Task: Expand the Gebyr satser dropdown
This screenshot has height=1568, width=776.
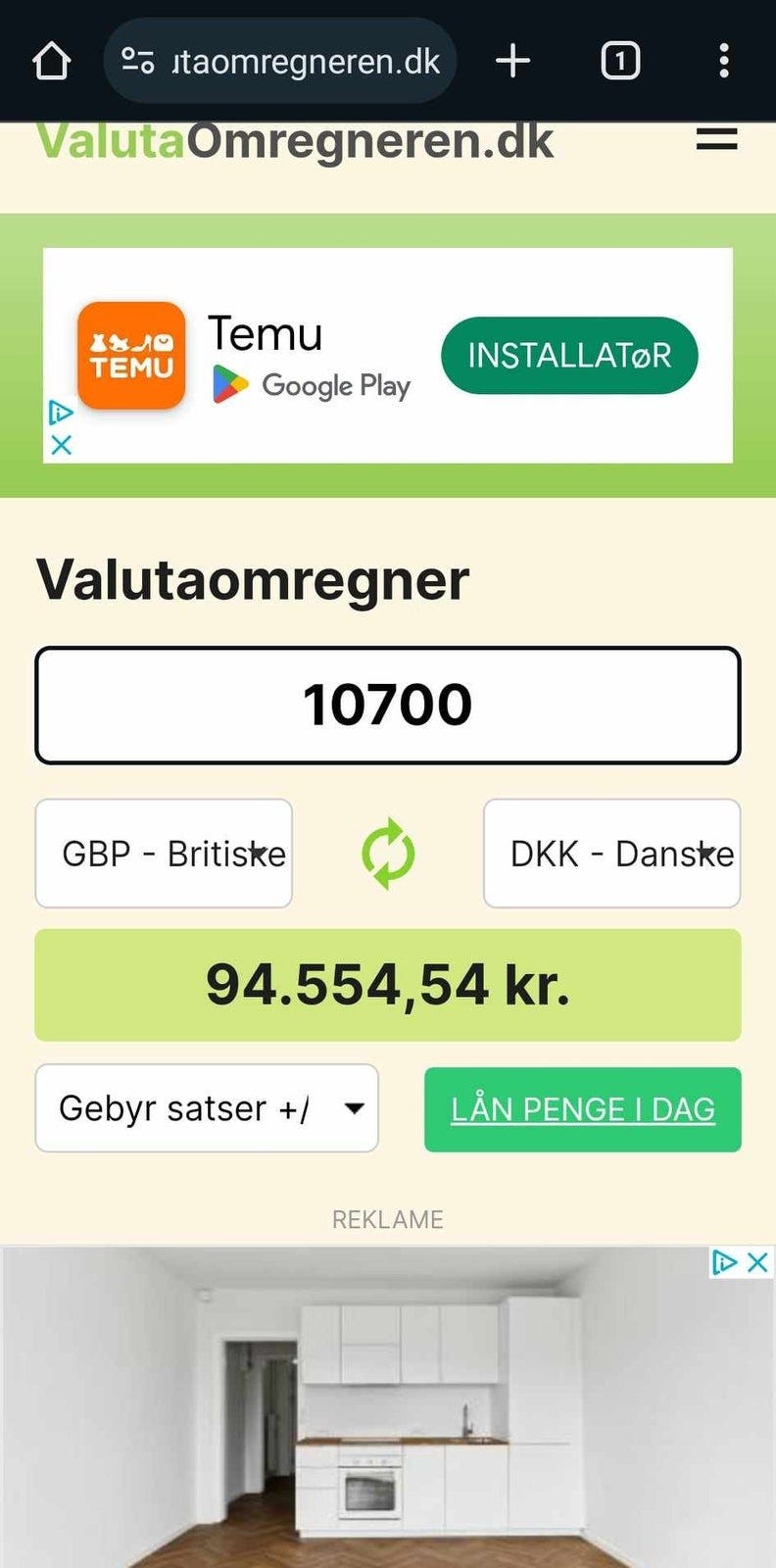Action: (206, 1108)
